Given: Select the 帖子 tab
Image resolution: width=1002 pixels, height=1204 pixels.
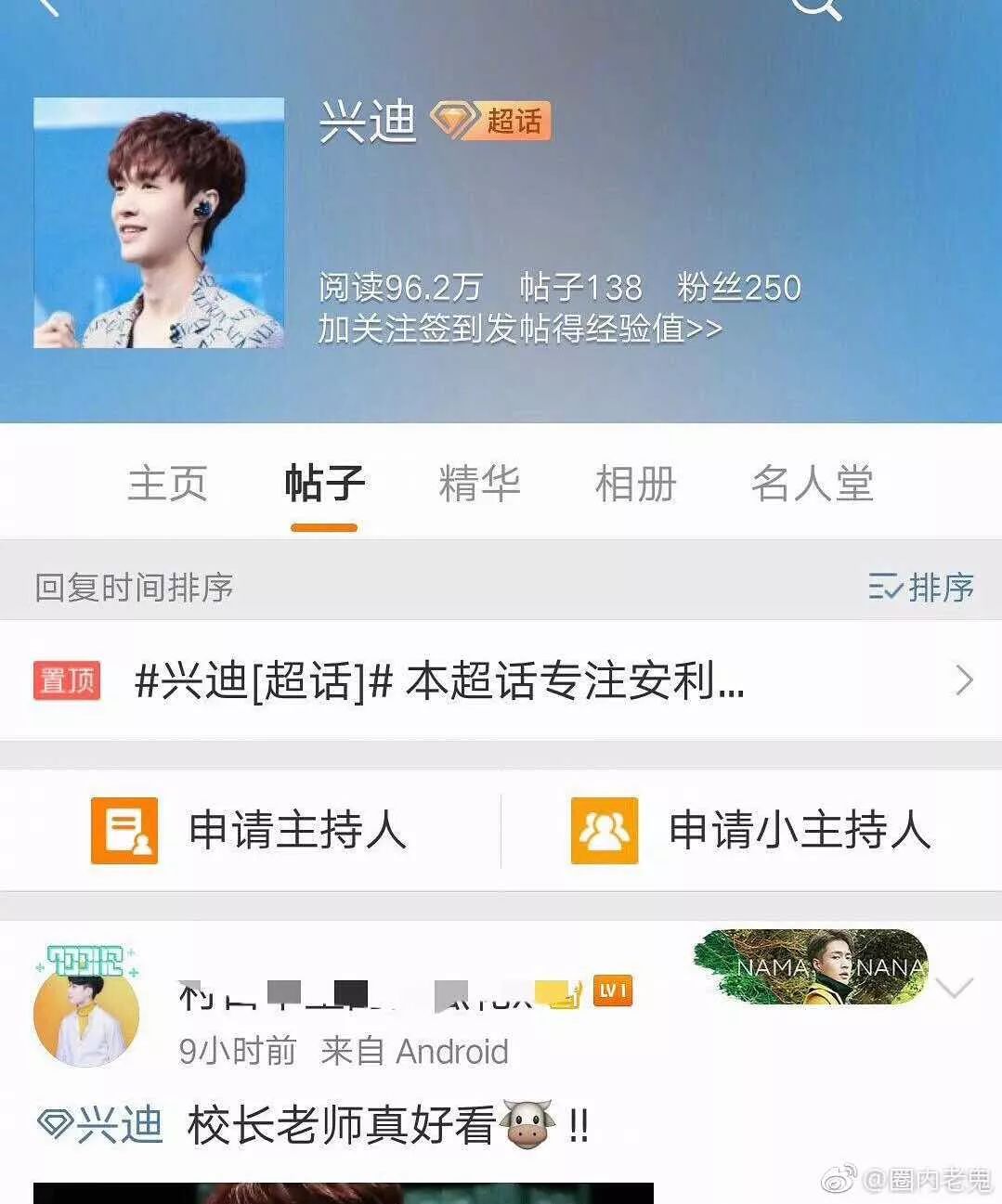Looking at the screenshot, I should (324, 484).
